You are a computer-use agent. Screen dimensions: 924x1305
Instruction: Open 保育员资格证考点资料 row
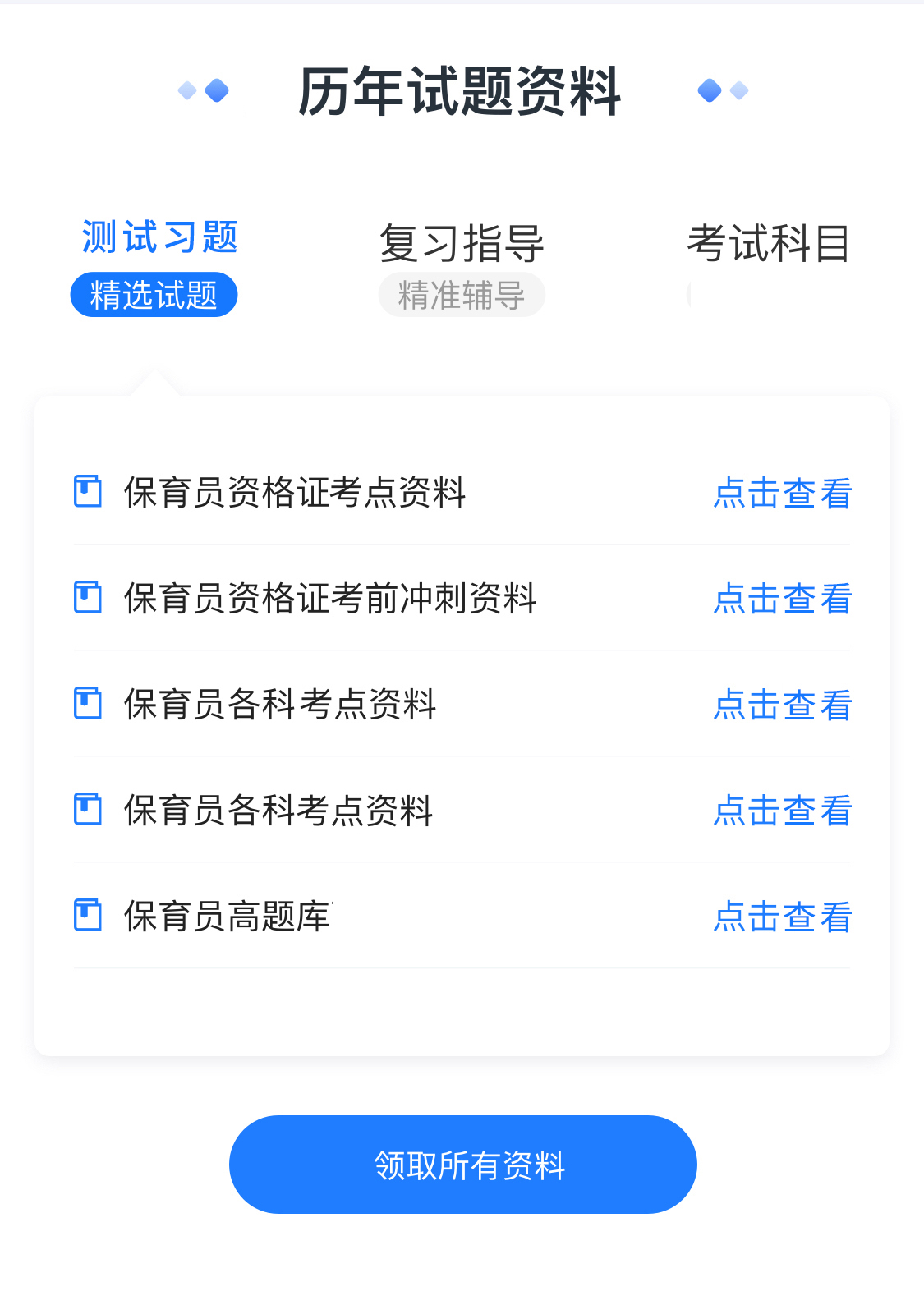[x=294, y=493]
